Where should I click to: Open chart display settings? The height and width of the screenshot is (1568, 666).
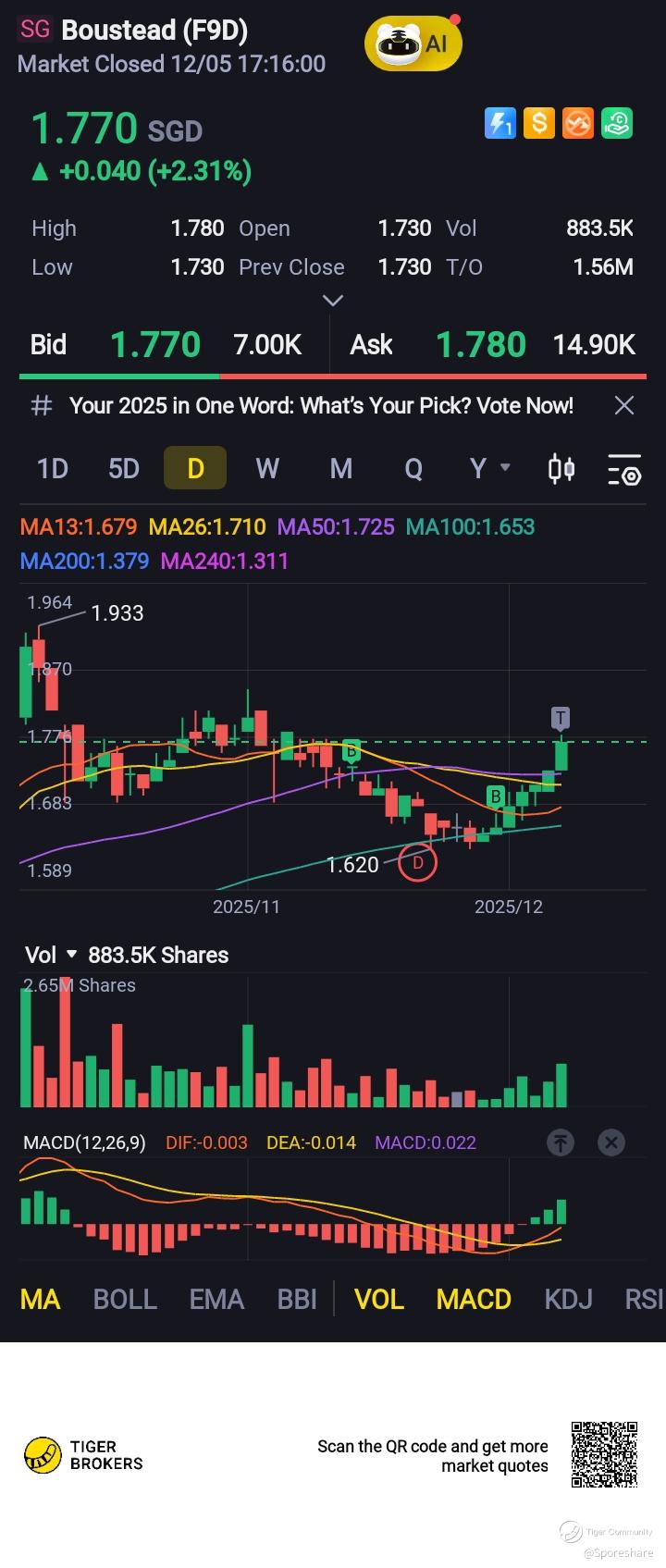624,470
